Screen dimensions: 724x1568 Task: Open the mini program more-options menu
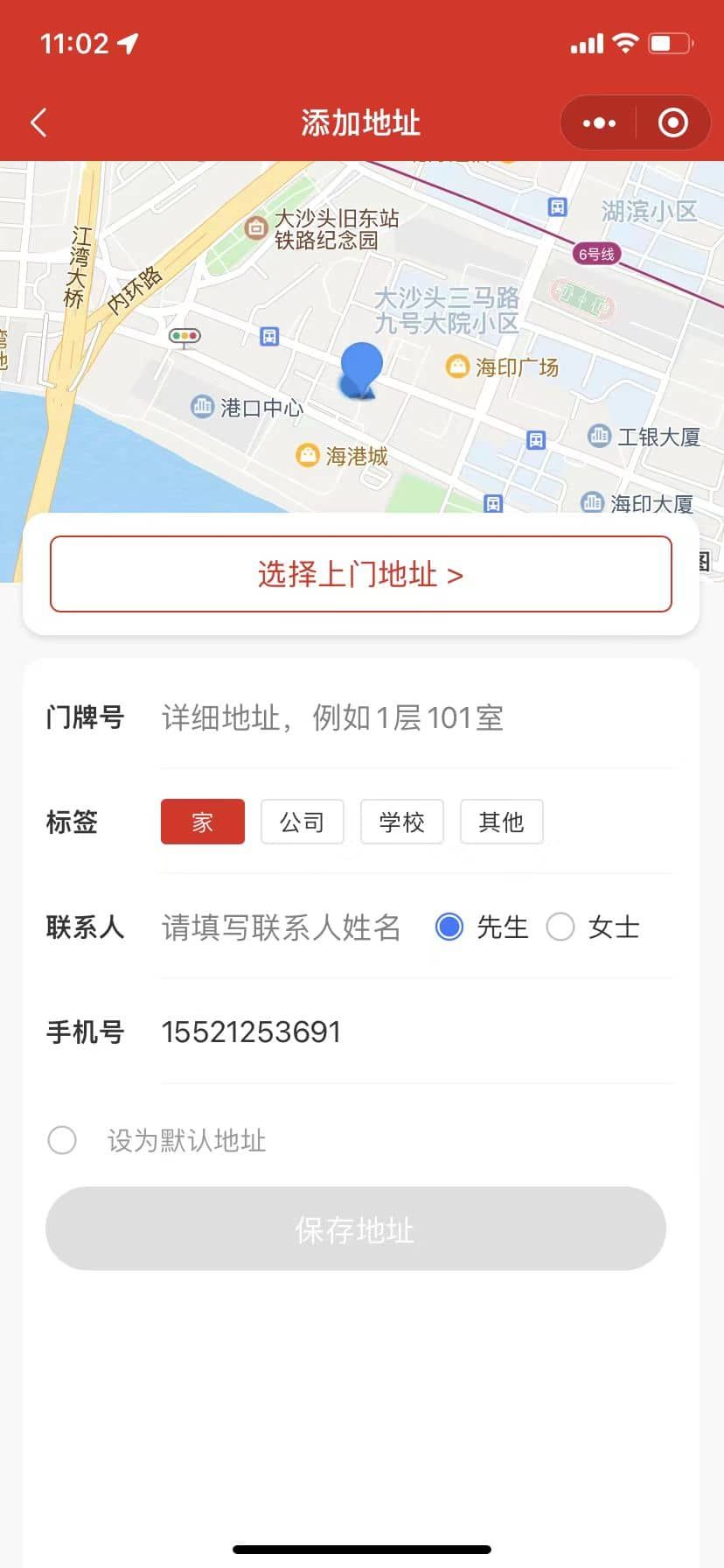pos(599,123)
